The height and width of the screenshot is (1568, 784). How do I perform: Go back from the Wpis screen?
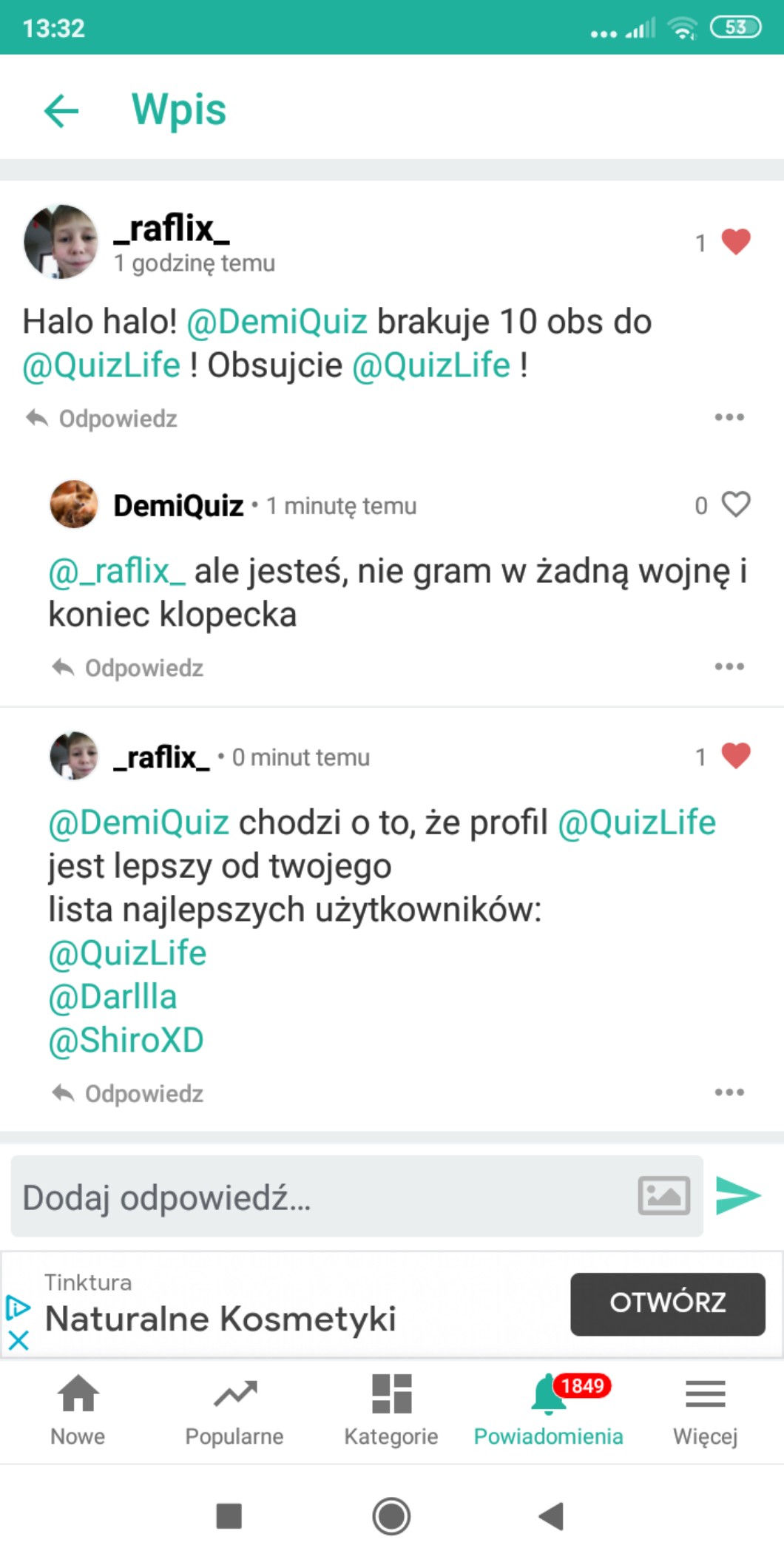[61, 111]
